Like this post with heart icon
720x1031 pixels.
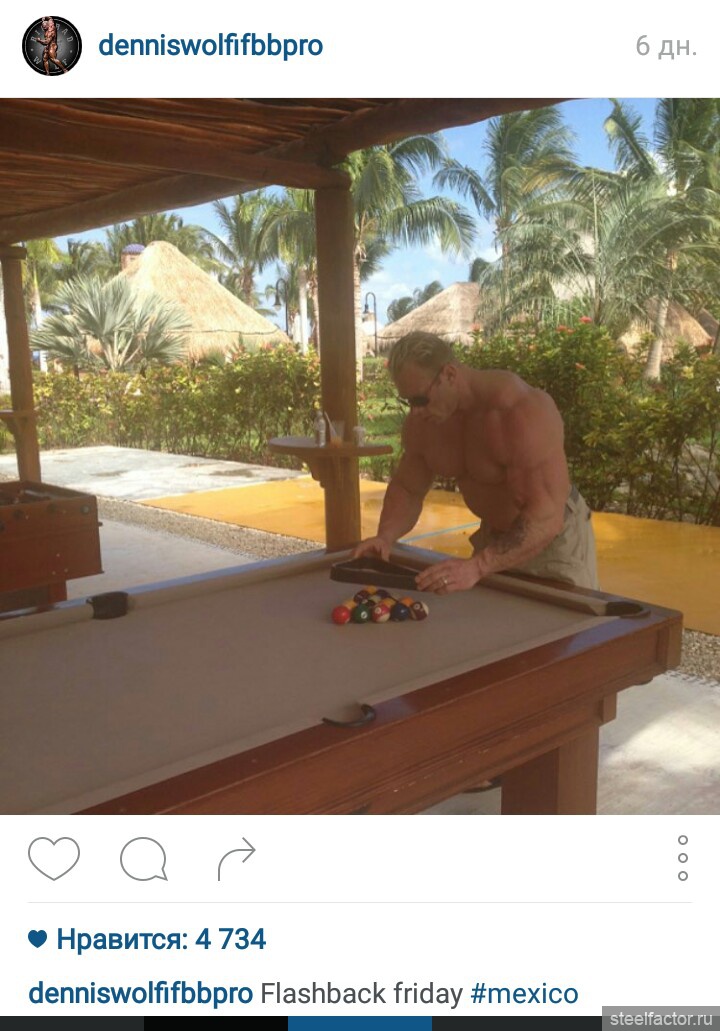(x=53, y=858)
